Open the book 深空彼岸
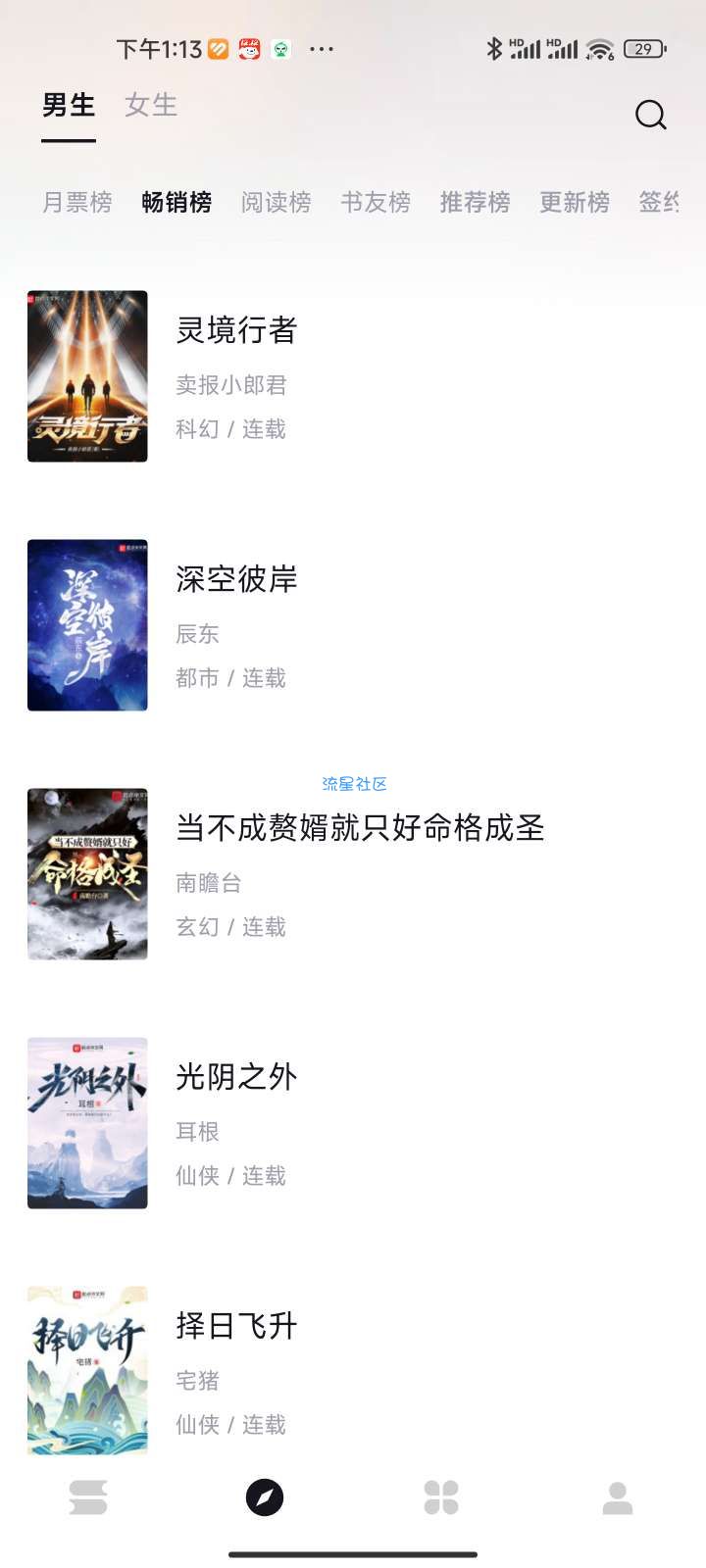 coord(353,625)
